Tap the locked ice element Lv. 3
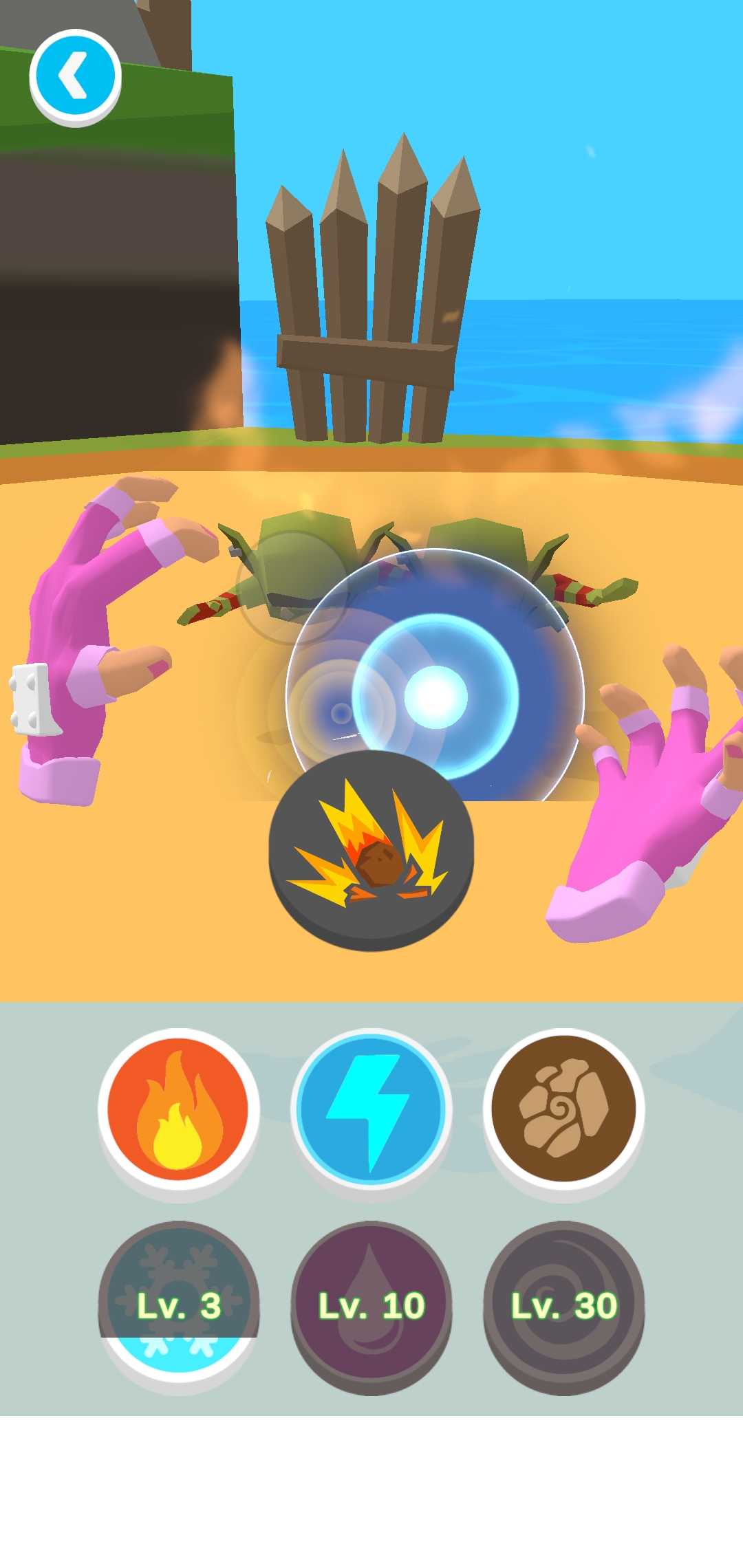Screen dimensions: 743x1568 click(x=179, y=1305)
